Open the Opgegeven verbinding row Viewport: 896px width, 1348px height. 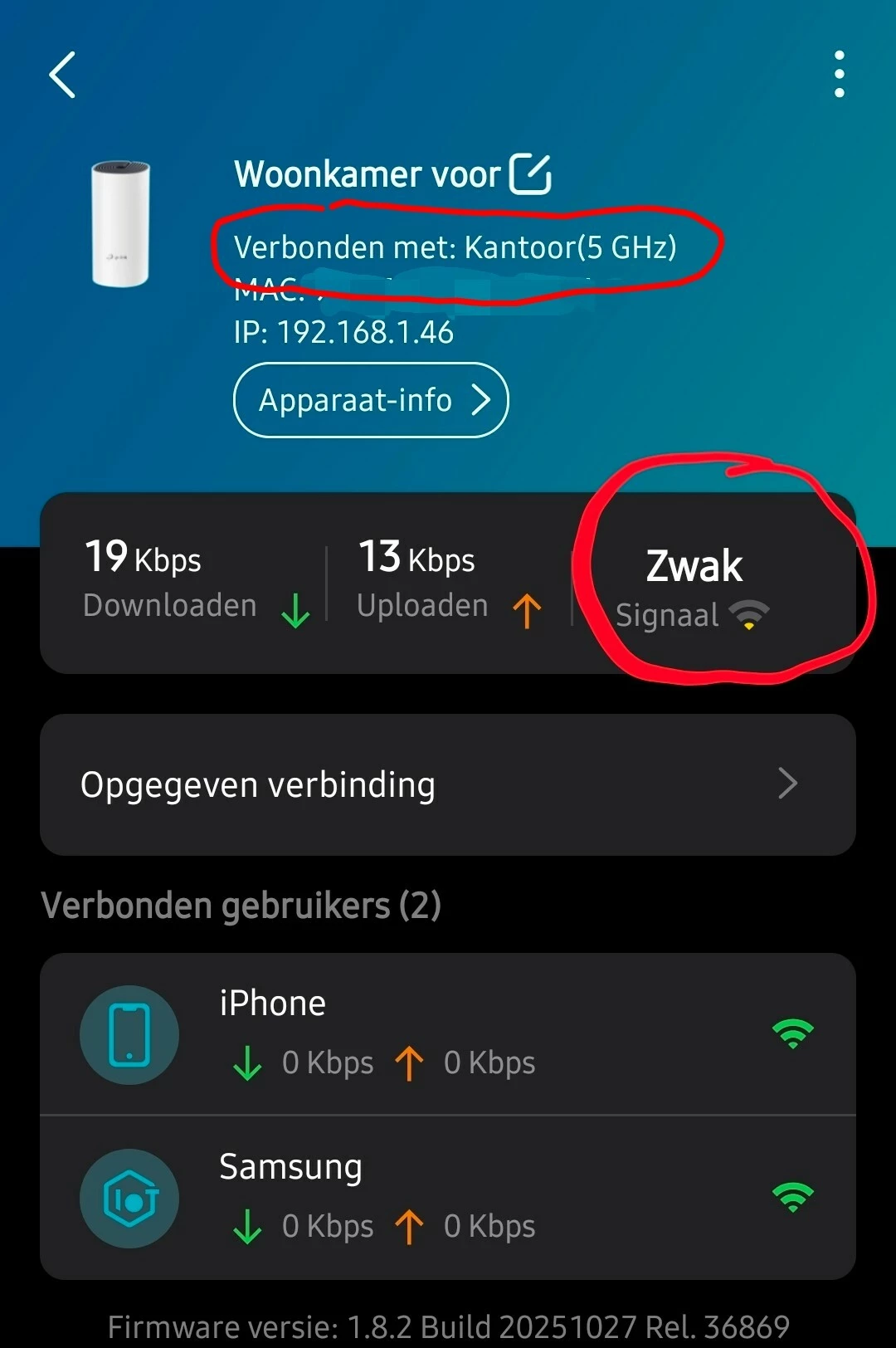click(x=448, y=784)
